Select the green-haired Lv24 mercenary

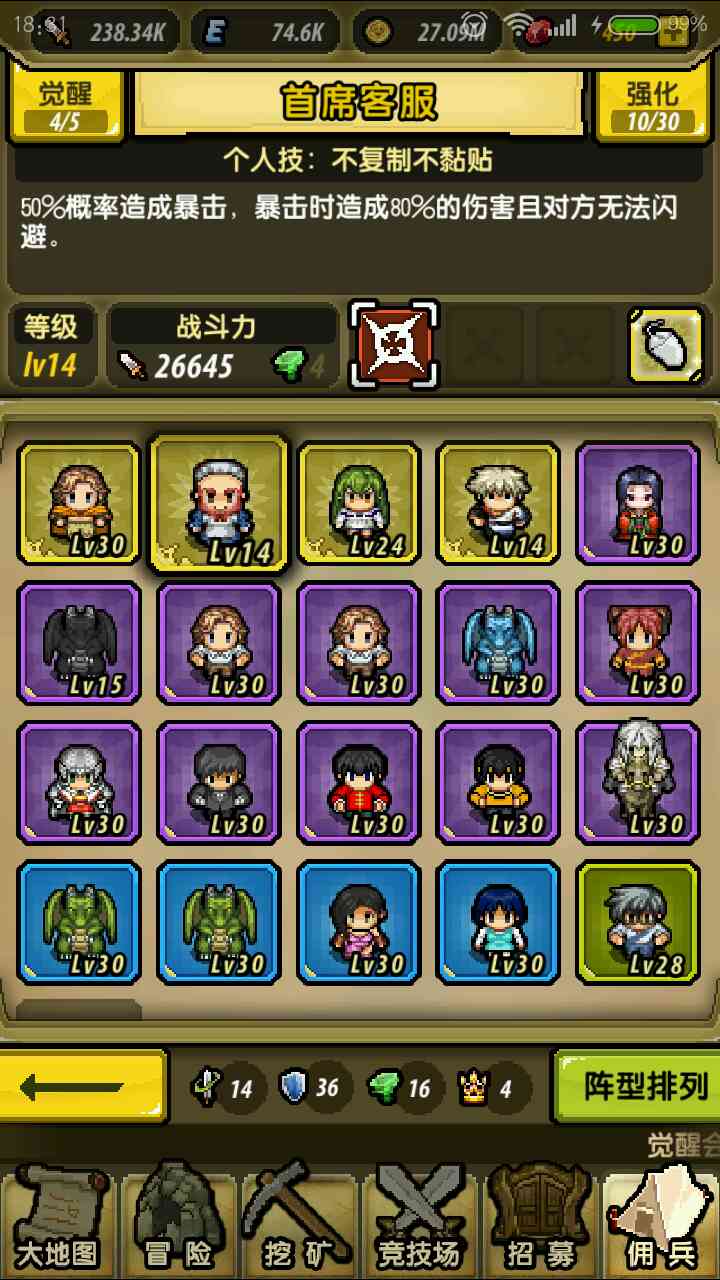tap(359, 503)
